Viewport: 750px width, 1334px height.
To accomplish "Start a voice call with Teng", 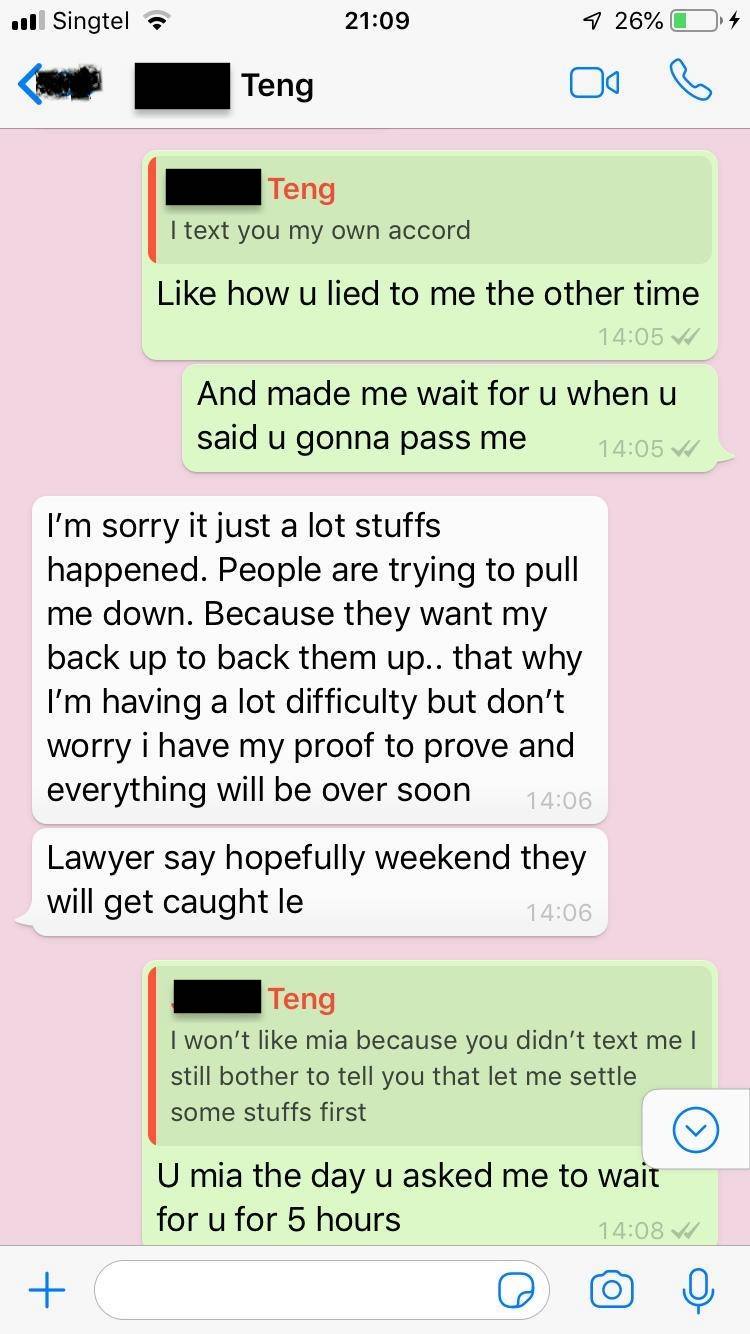I will [690, 82].
